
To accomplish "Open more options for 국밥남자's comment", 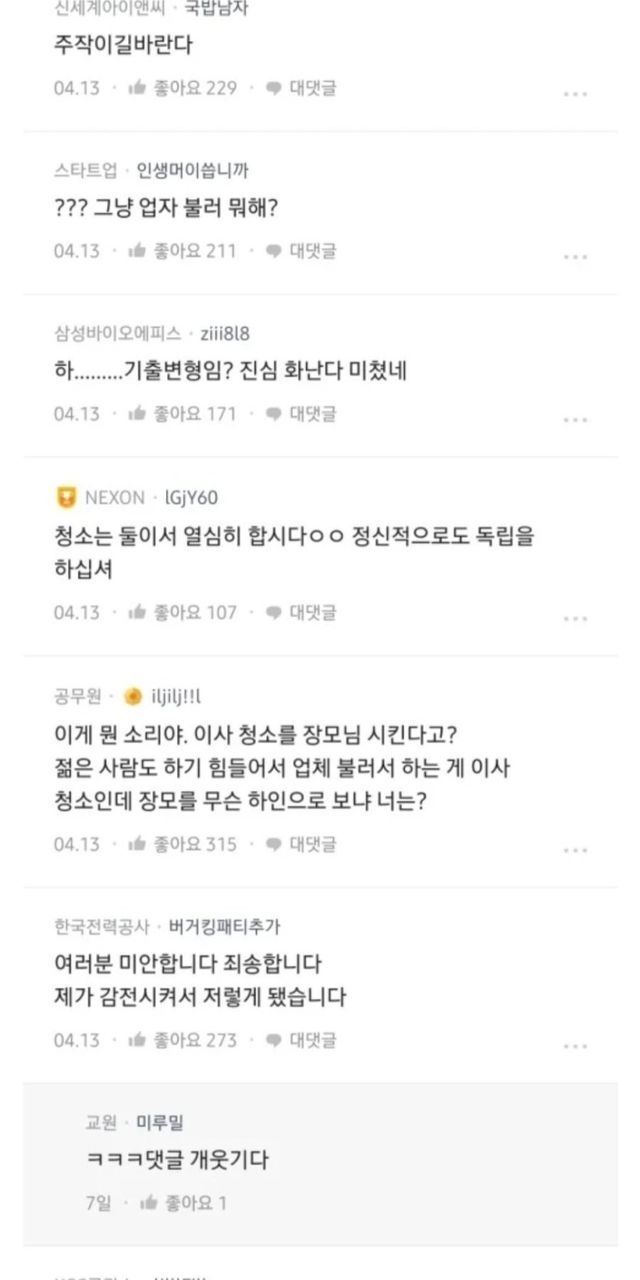I will click(575, 94).
